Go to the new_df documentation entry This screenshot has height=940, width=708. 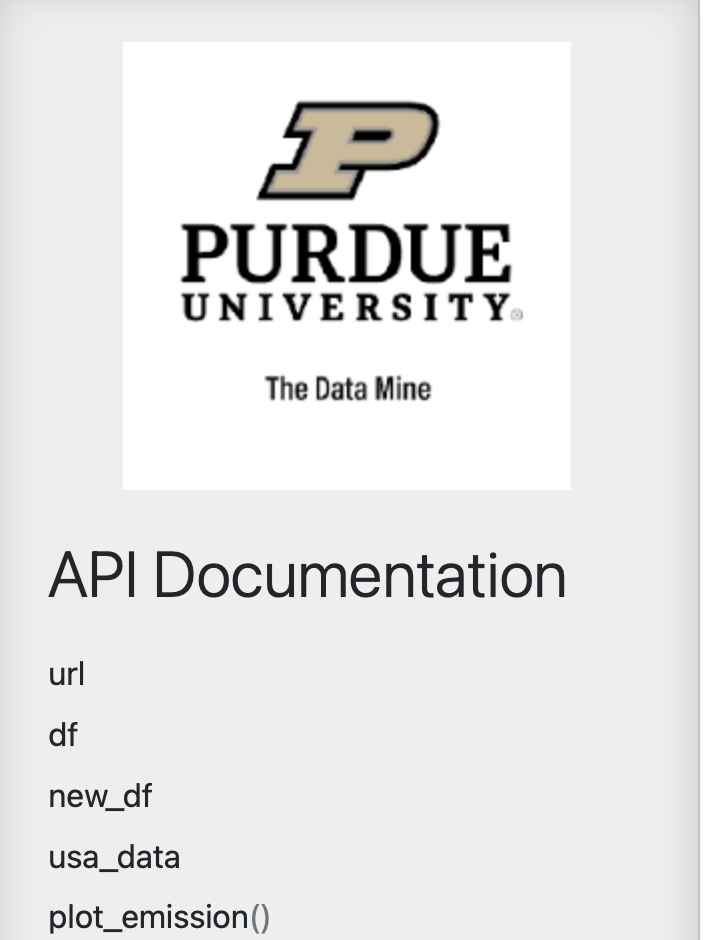(x=100, y=797)
